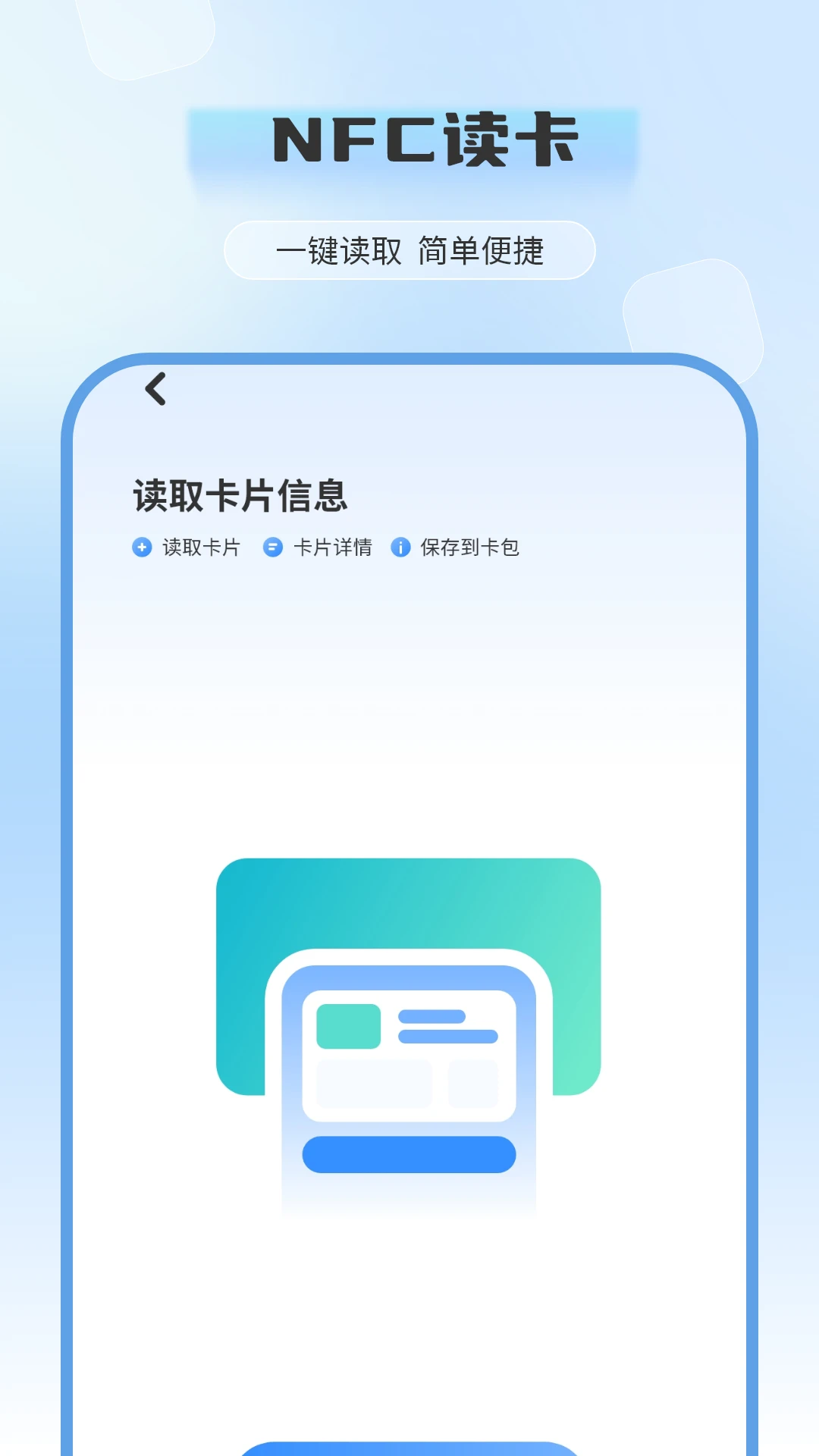Screen dimensions: 819x1456
Task: Tap the blue bar under the card illustration
Action: point(409,1154)
